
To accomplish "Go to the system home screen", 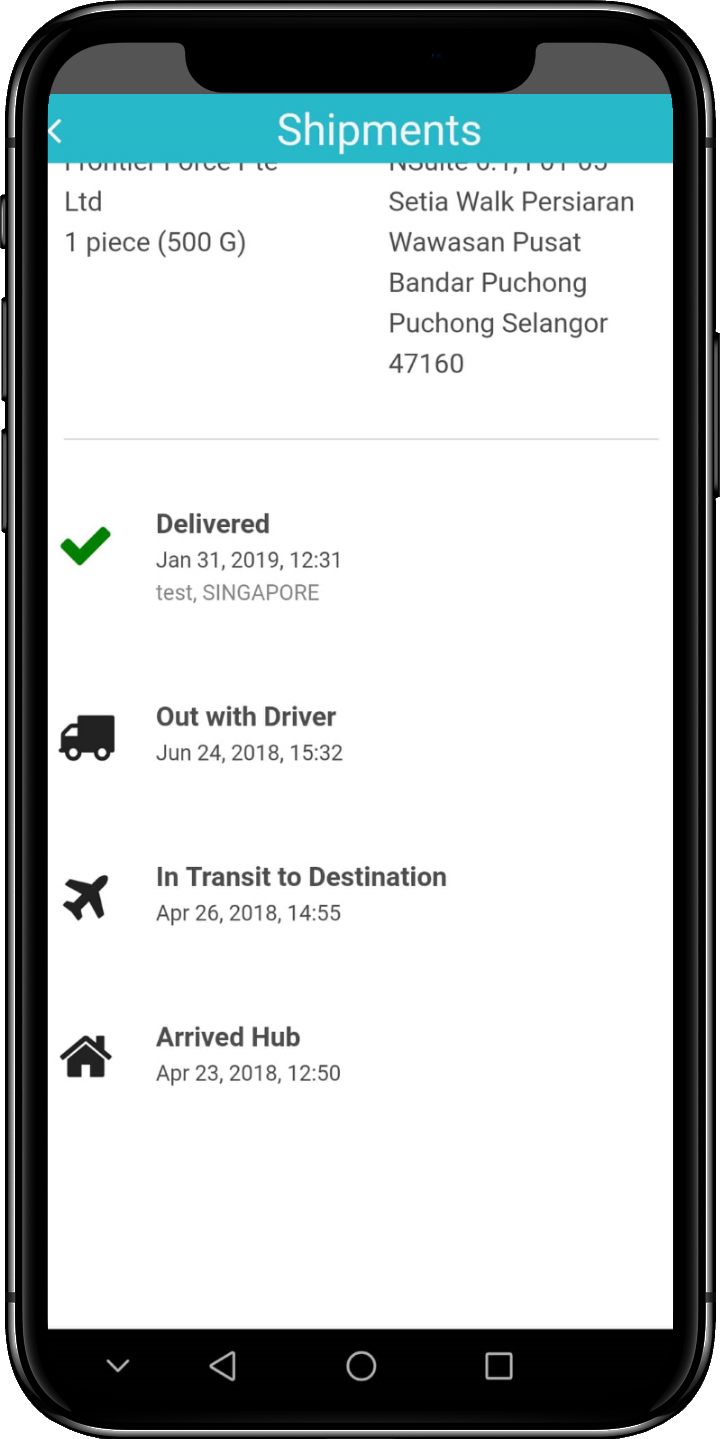I will point(361,1366).
